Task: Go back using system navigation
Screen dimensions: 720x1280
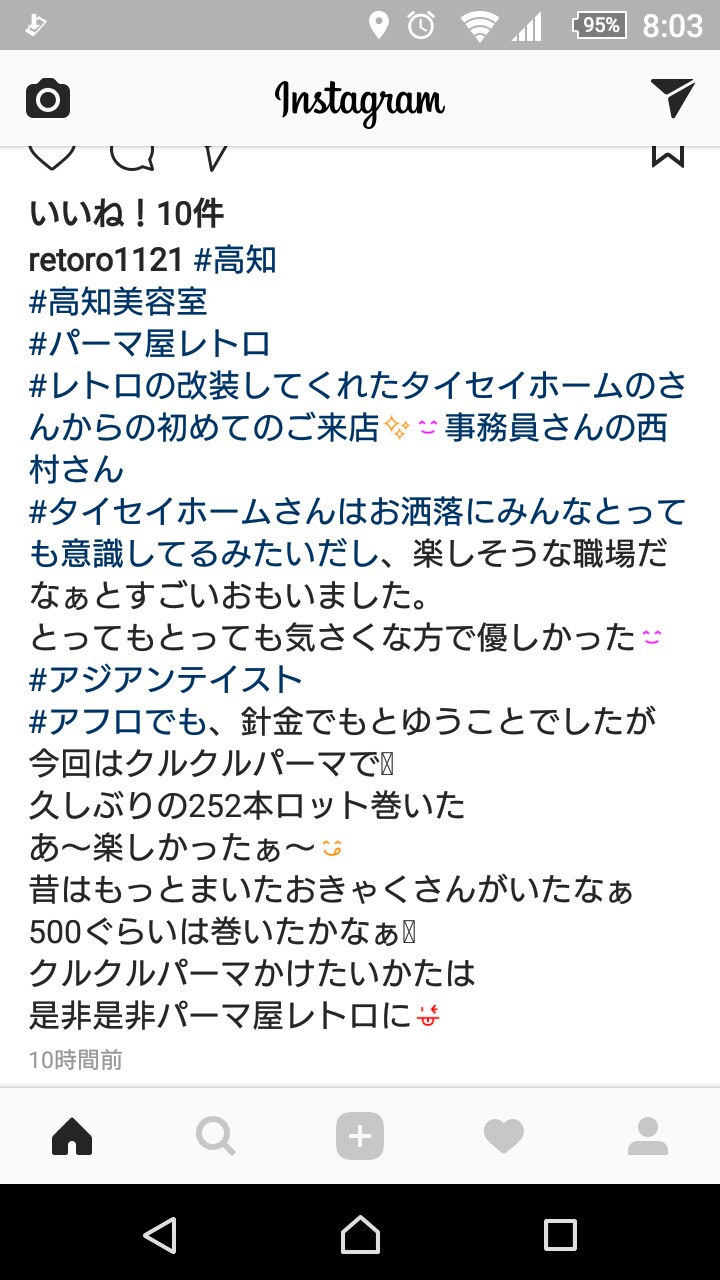Action: click(160, 1234)
